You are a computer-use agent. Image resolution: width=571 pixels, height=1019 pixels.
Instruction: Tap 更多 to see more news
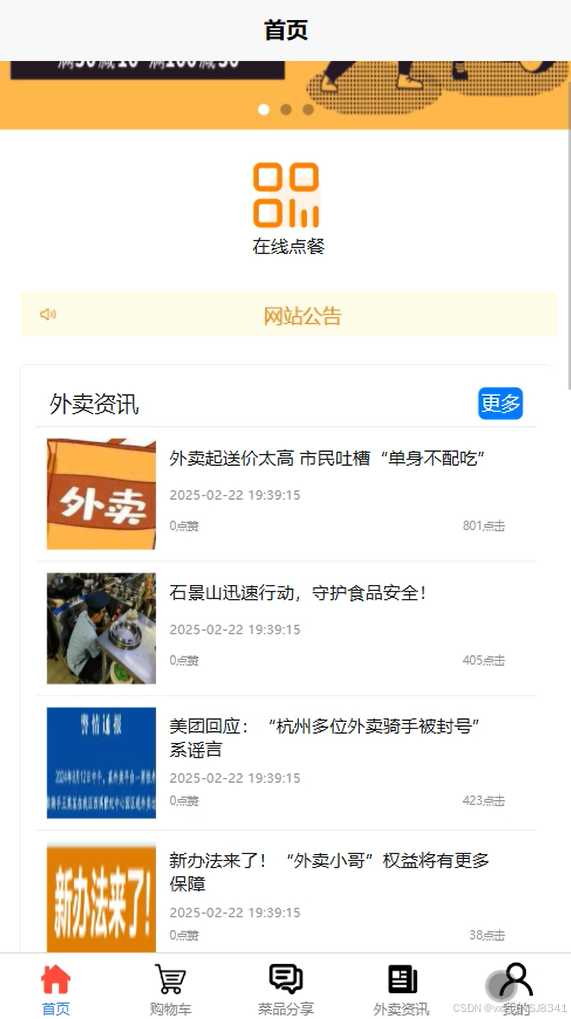[500, 404]
